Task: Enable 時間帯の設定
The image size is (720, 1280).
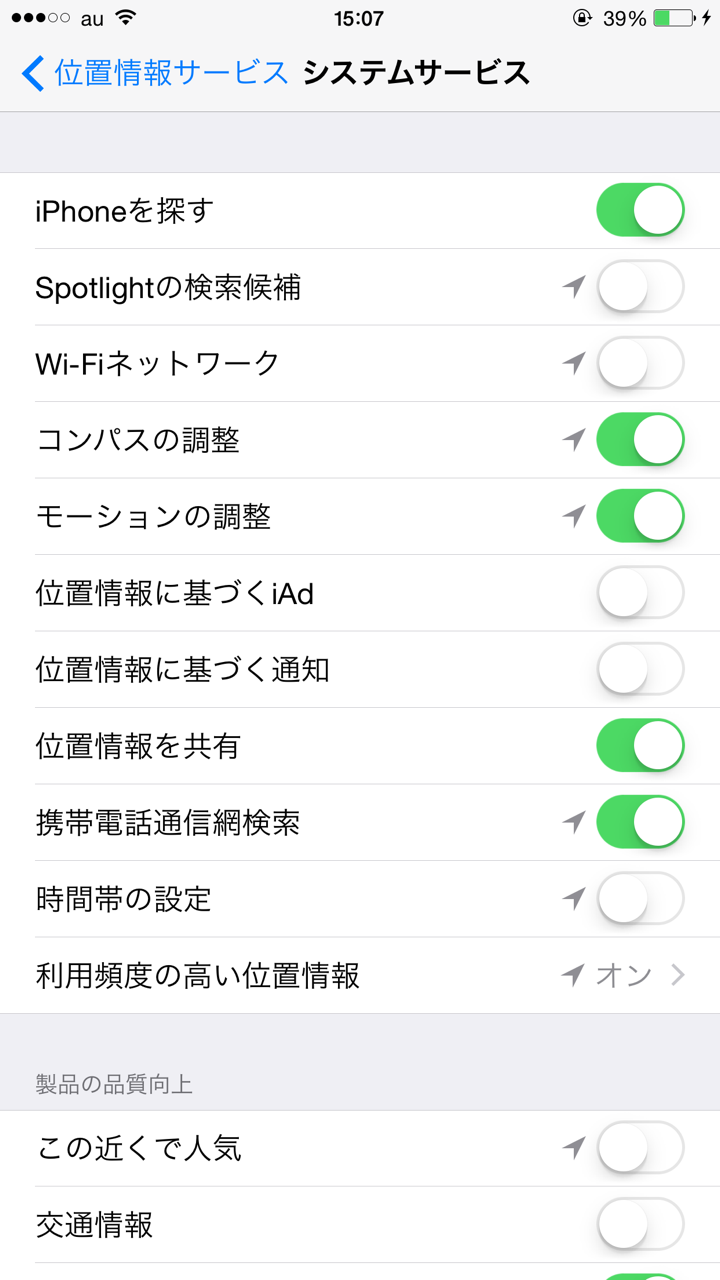Action: (x=640, y=899)
